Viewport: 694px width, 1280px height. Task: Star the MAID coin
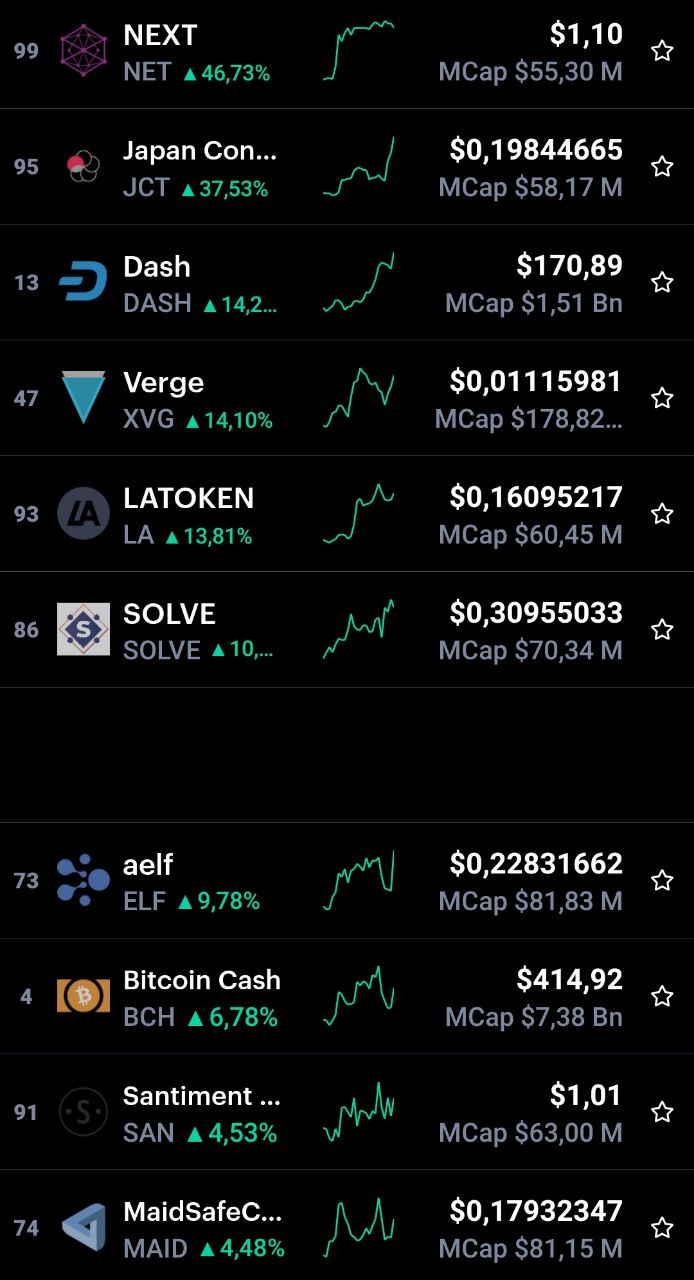click(x=662, y=1228)
